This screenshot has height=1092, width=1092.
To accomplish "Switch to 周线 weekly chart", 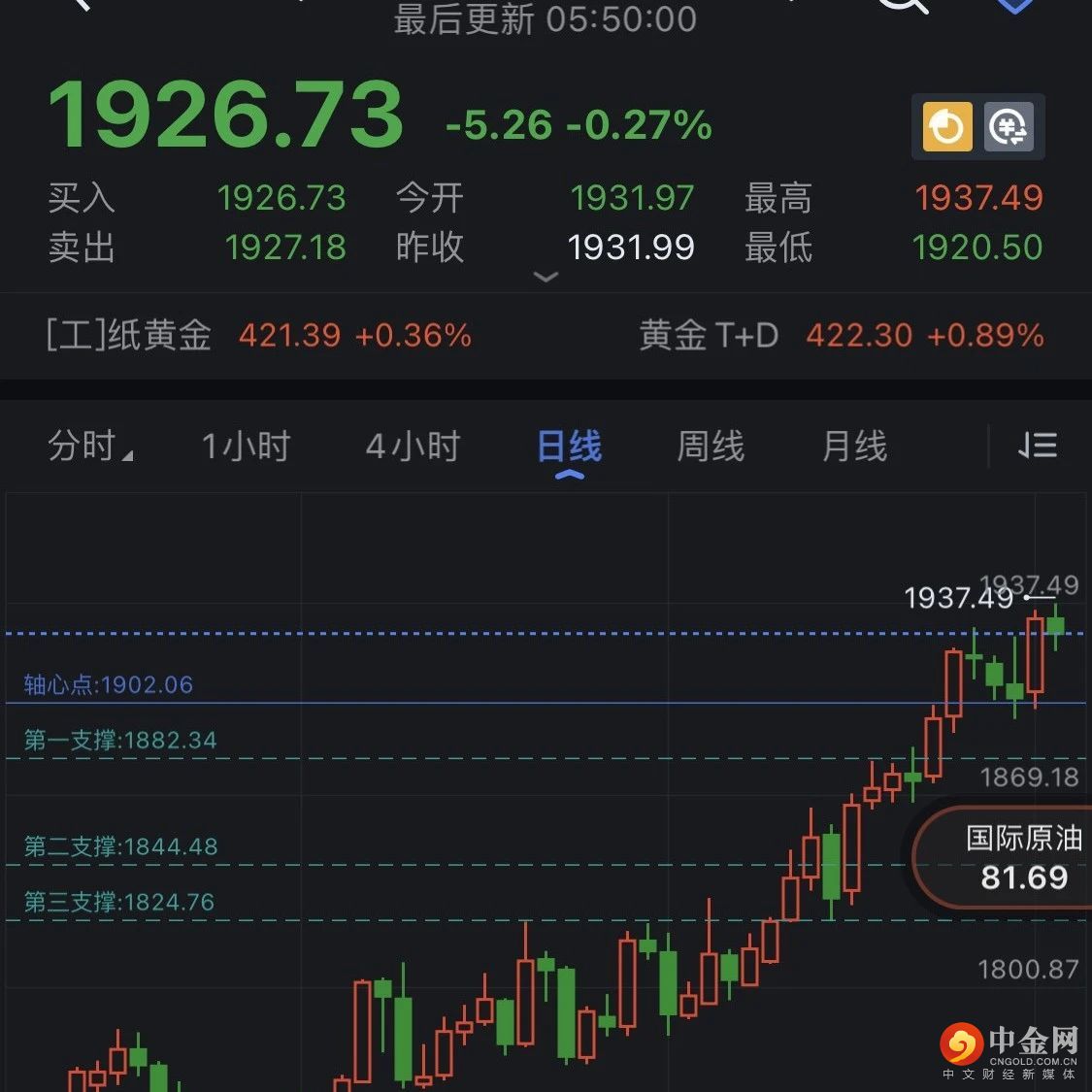I will point(710,447).
